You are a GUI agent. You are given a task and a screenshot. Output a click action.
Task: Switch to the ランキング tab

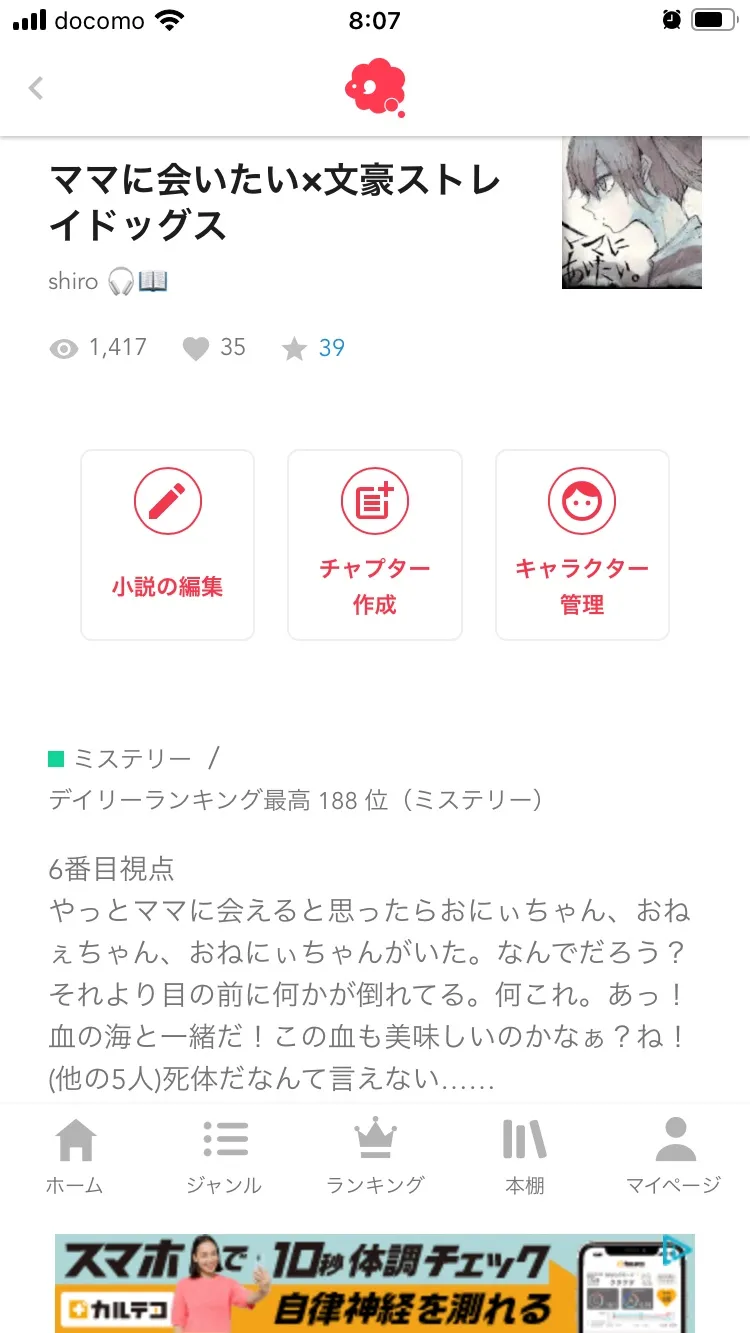click(375, 1156)
